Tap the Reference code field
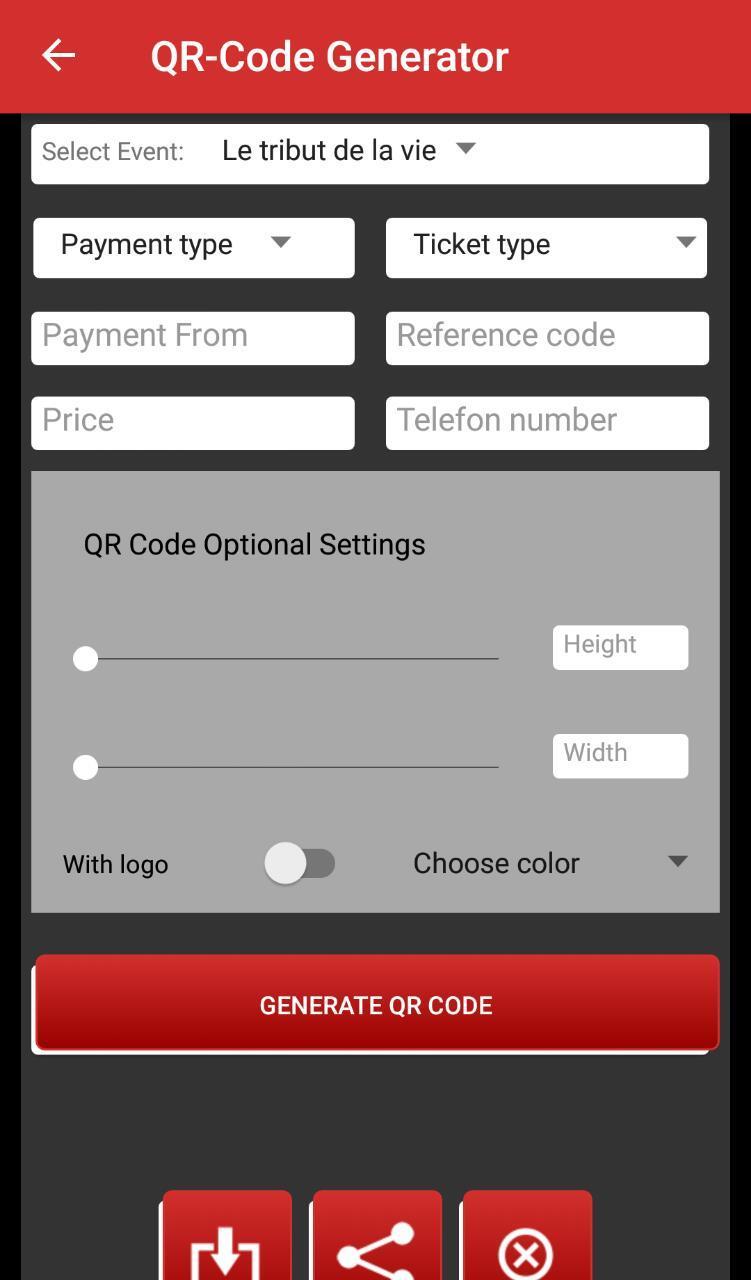The height and width of the screenshot is (1280, 751). point(547,337)
